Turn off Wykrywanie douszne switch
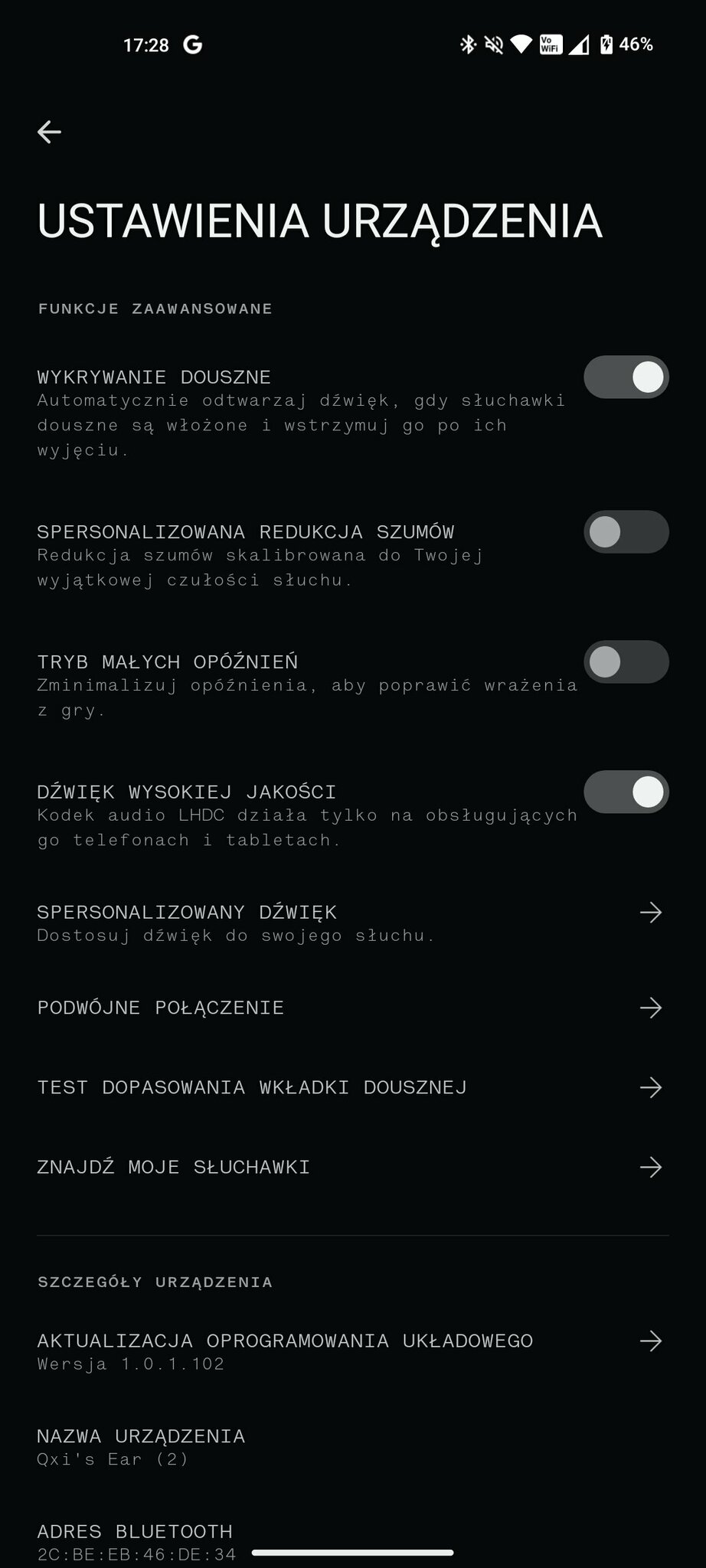Viewport: 706px width, 1568px height. click(626, 377)
